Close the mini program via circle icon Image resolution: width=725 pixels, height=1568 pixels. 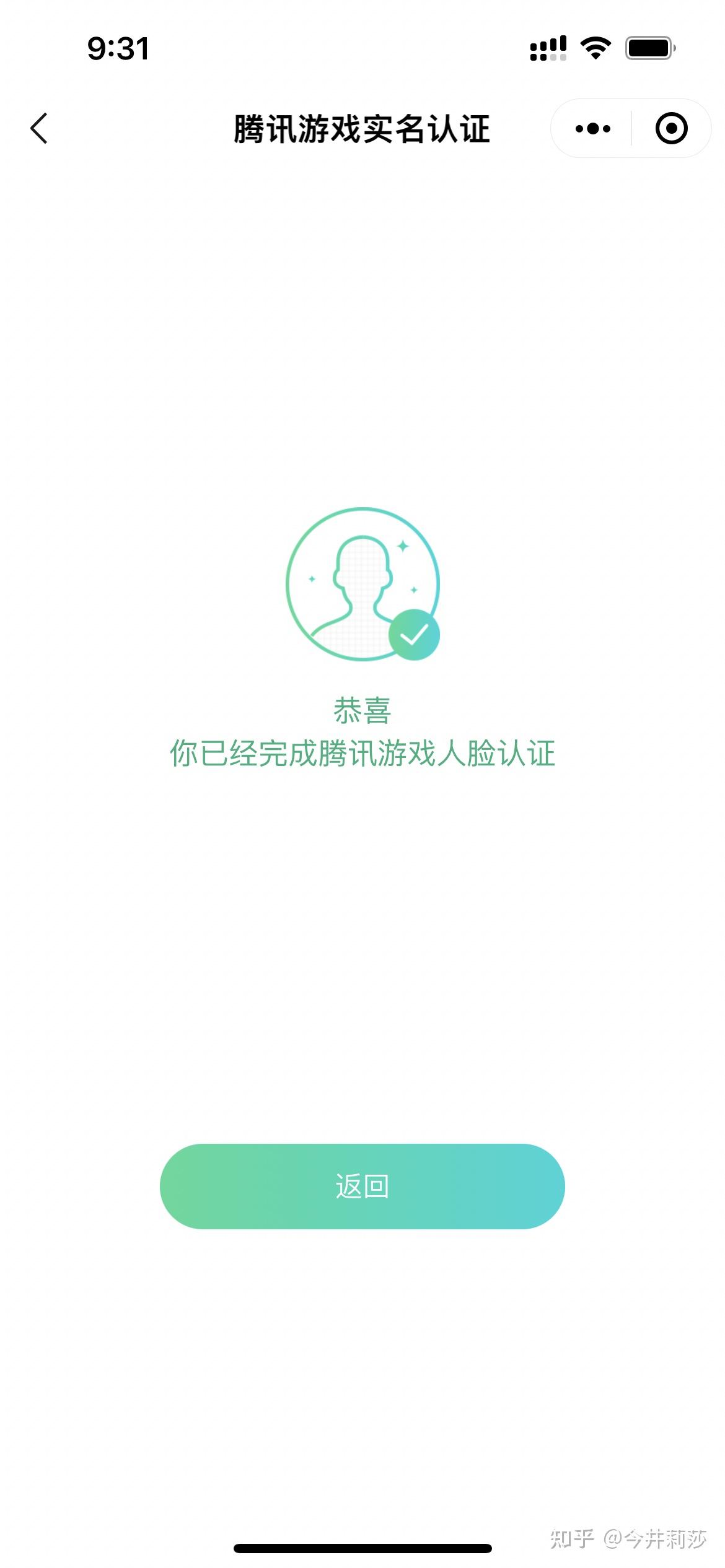671,128
